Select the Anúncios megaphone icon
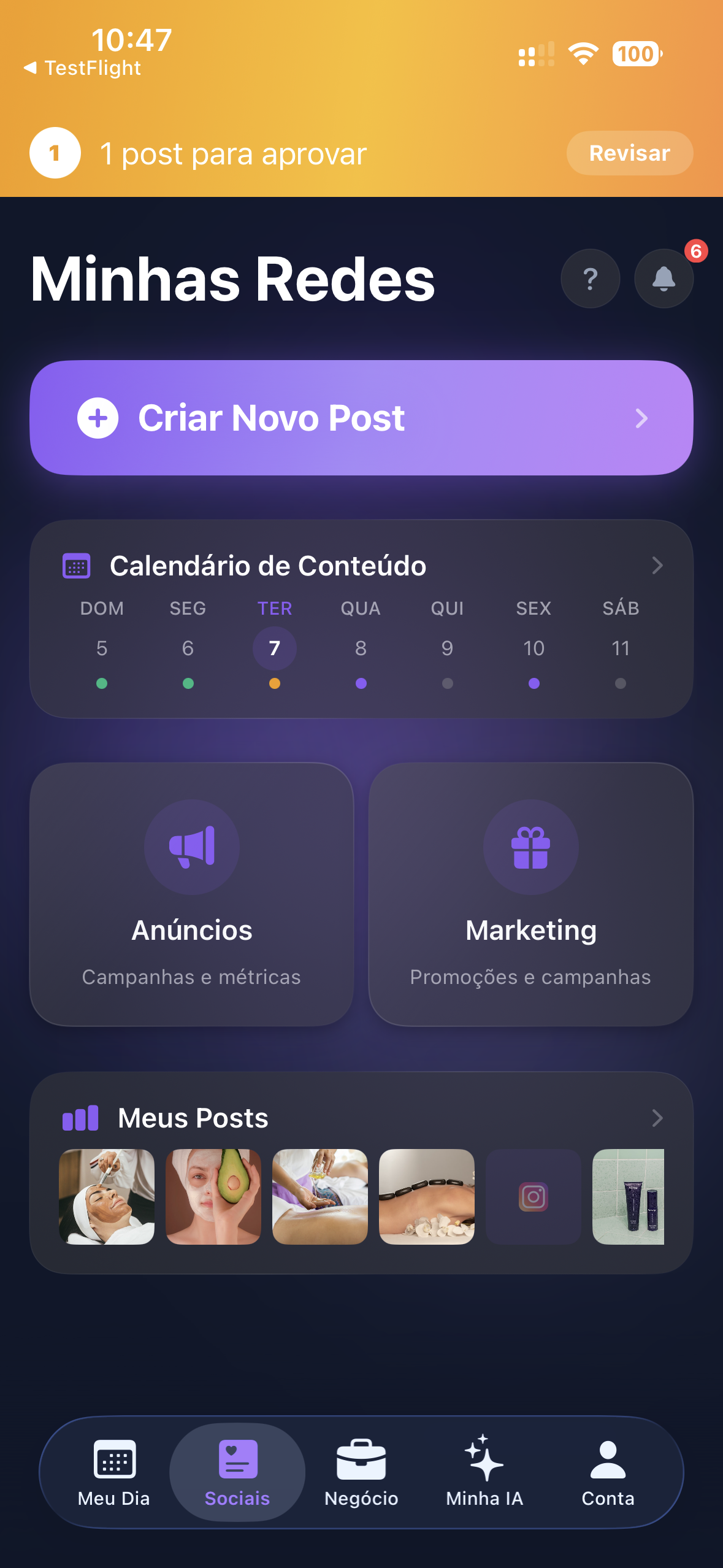Image resolution: width=723 pixels, height=1568 pixels. (x=191, y=847)
